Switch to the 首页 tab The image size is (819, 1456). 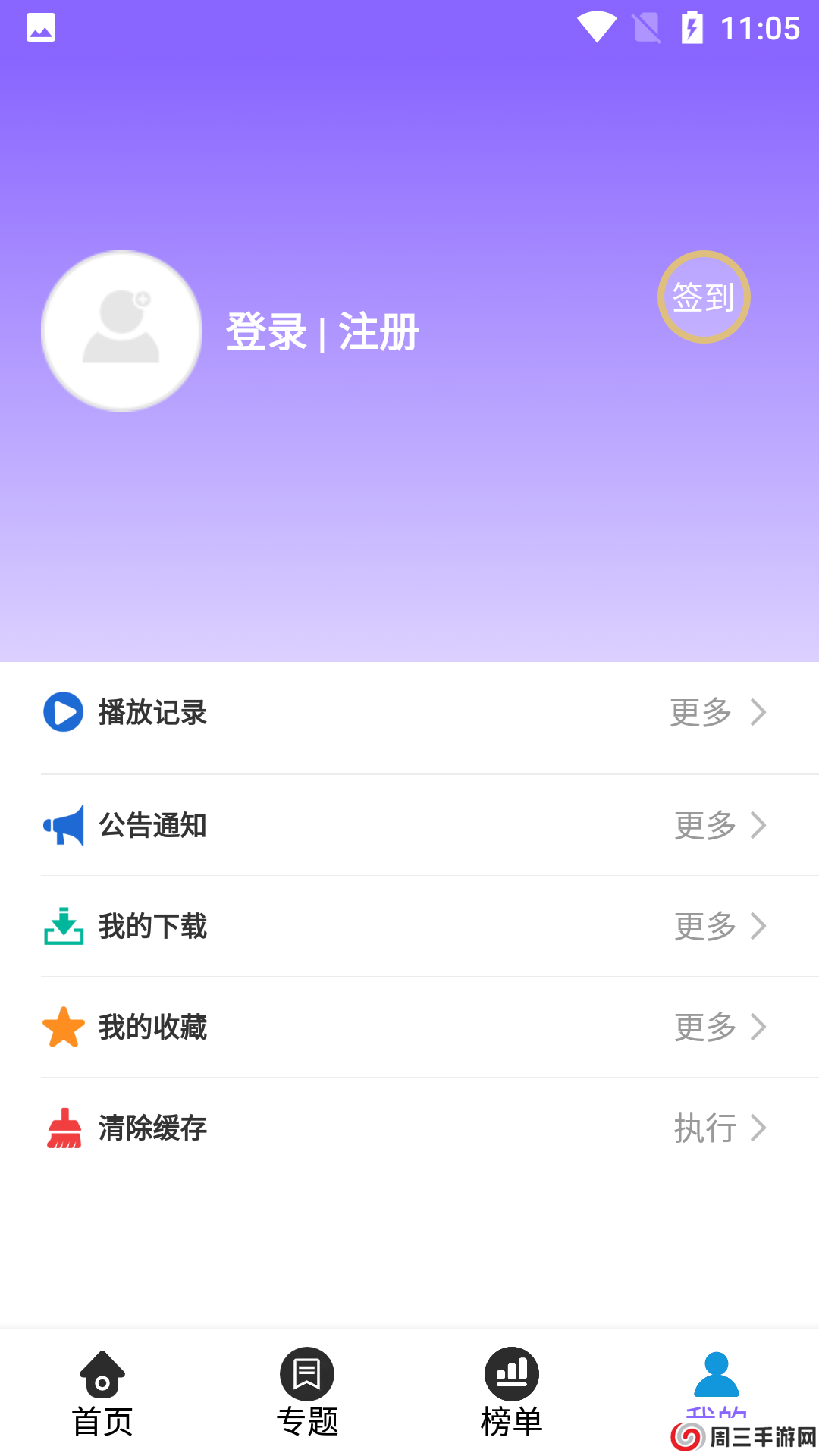point(103,1399)
